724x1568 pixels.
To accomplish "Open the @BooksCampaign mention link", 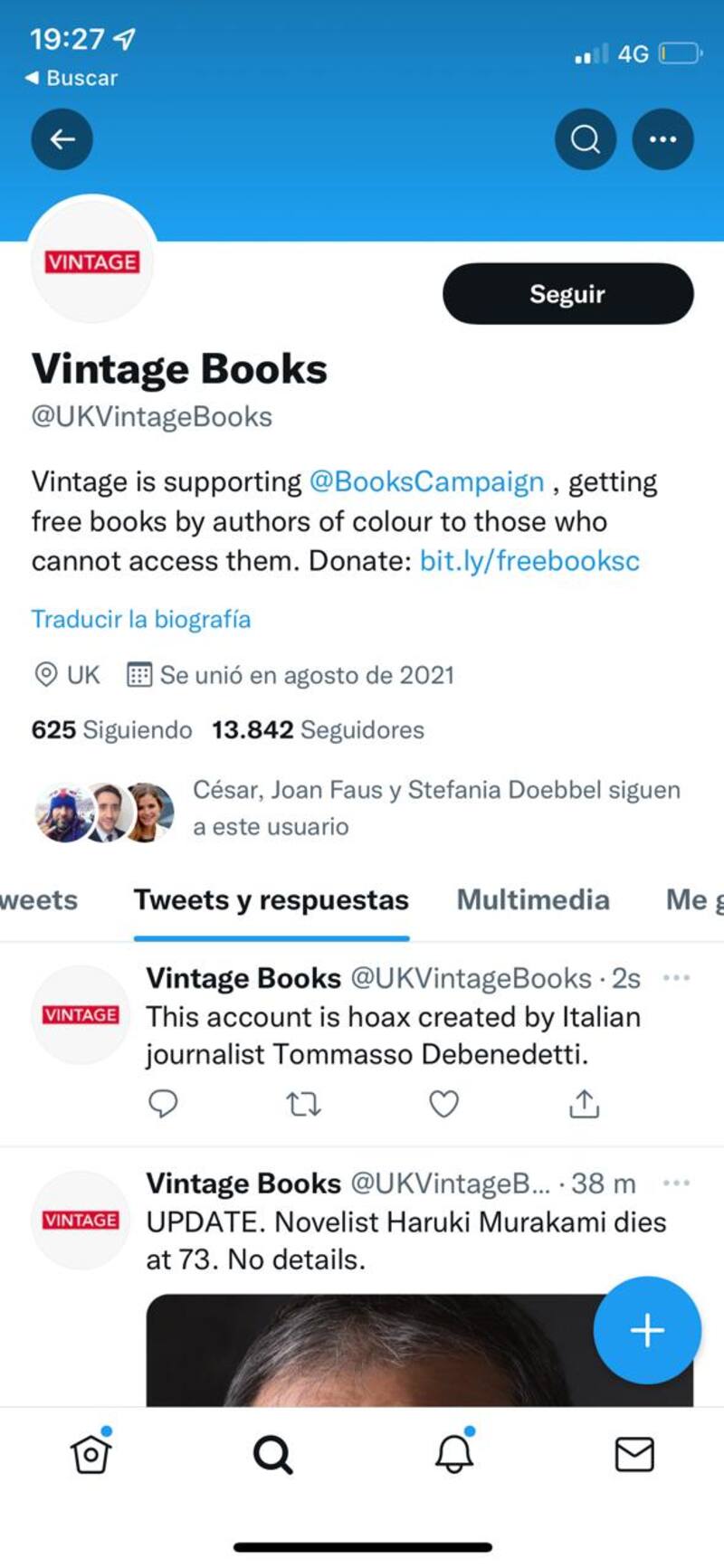I will pyautogui.click(x=427, y=481).
